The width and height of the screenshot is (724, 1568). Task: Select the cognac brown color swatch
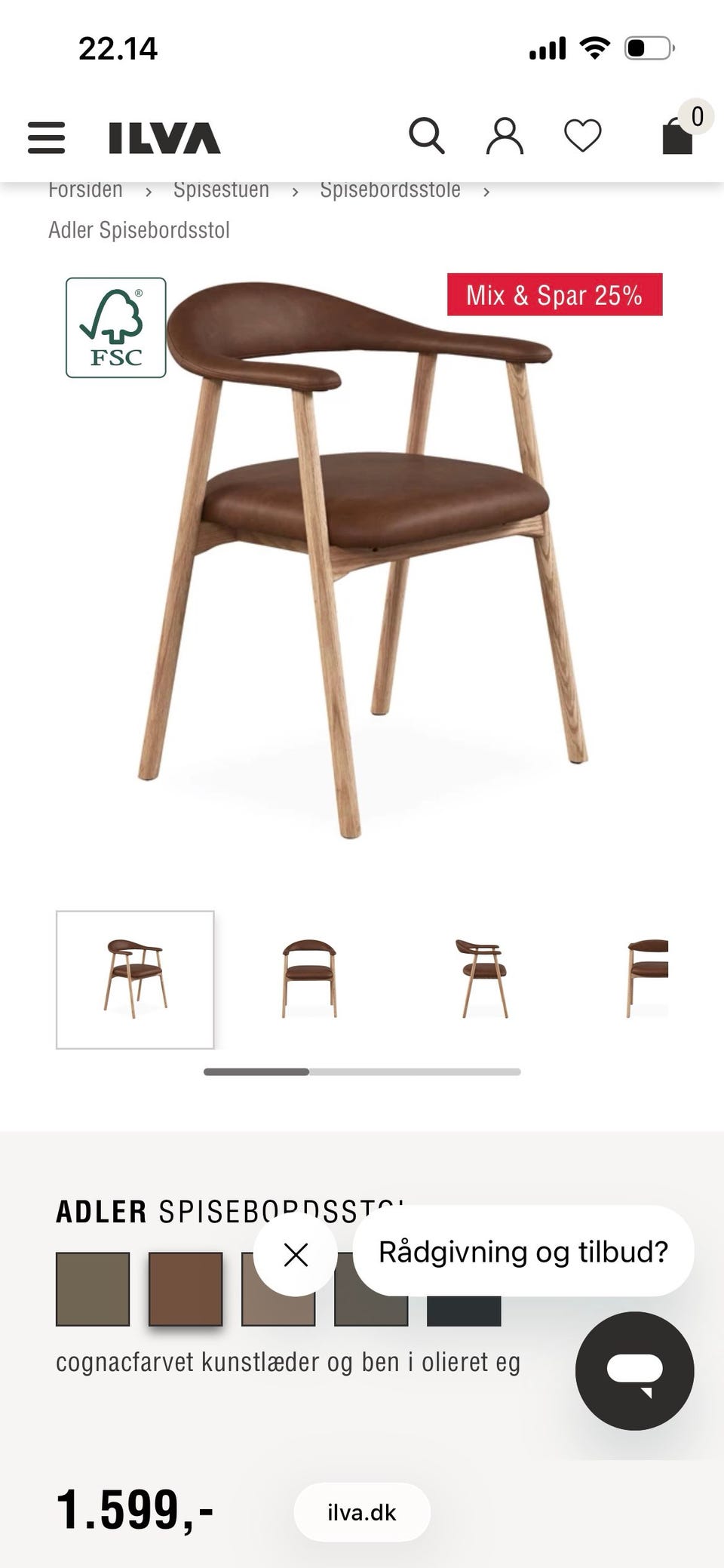pos(186,1289)
